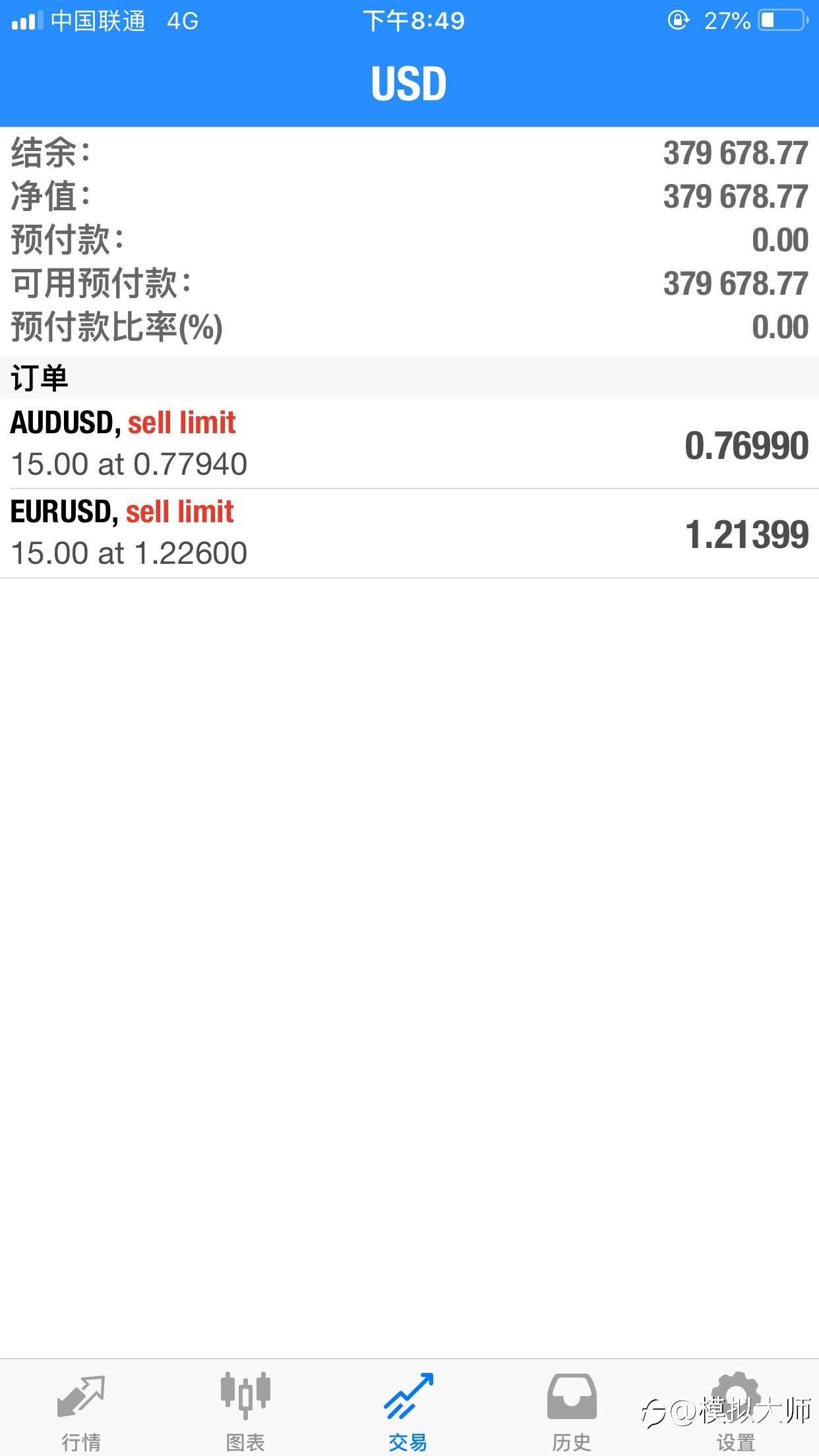Open the AUDUSD sell limit order
This screenshot has height=1456, width=819.
(409, 444)
